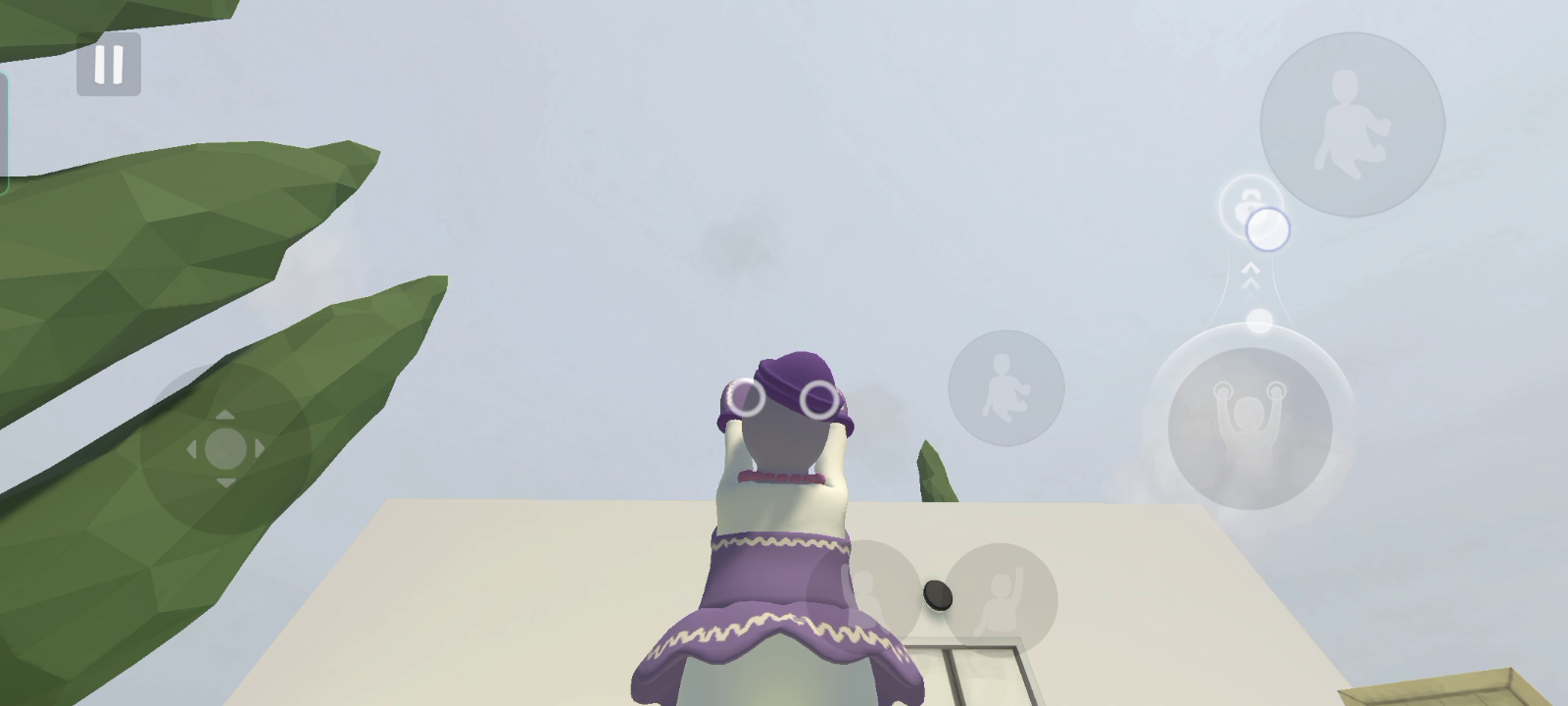Screen dimensions: 1568x706
Task: Raise both hands to grab
Action: [x=1249, y=428]
